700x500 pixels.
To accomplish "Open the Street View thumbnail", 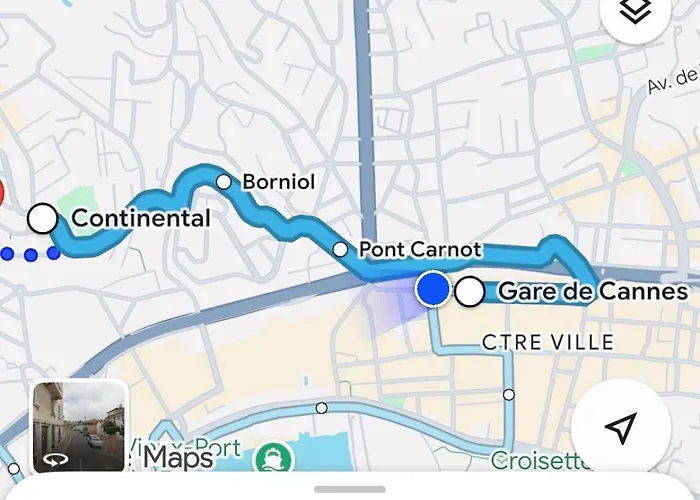I will pyautogui.click(x=79, y=426).
